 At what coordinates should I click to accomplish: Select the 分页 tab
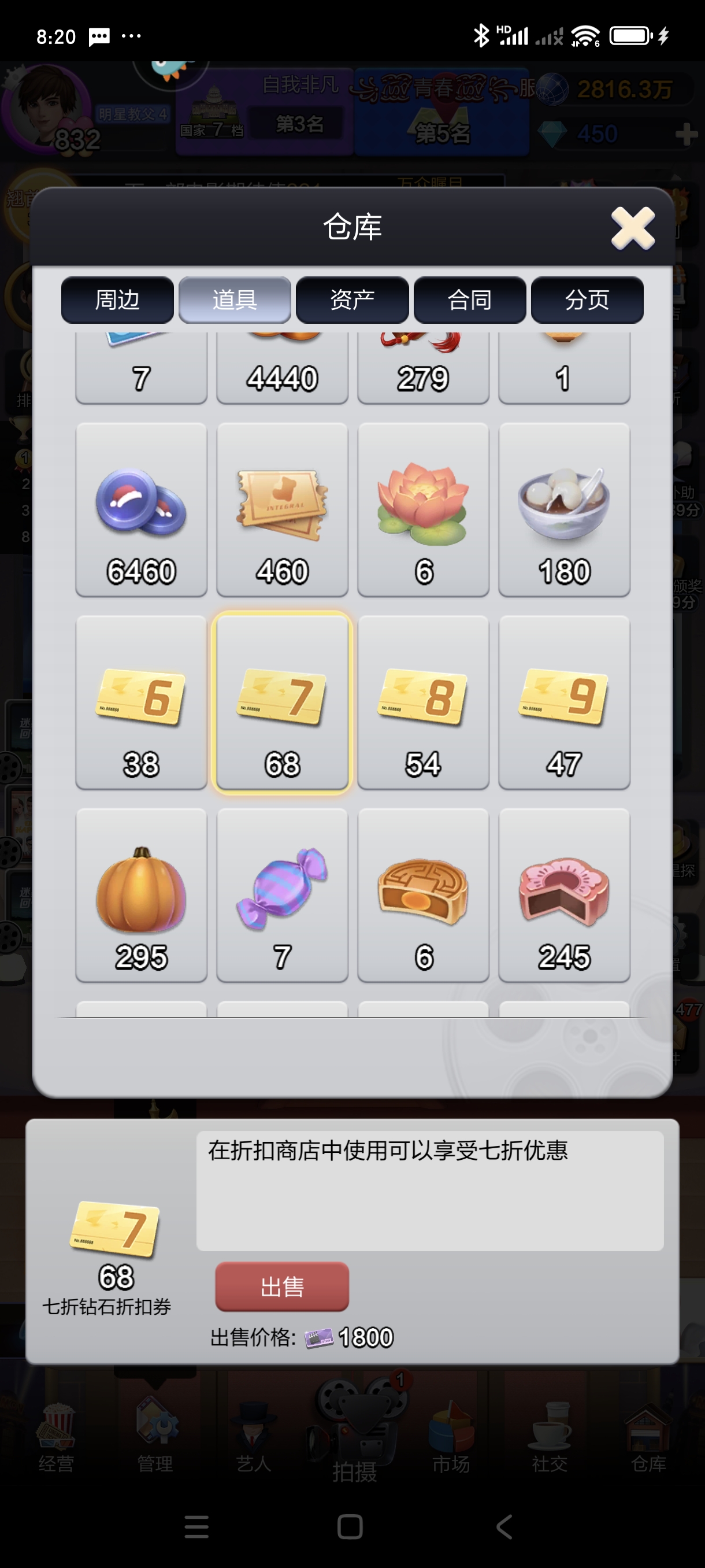(587, 299)
